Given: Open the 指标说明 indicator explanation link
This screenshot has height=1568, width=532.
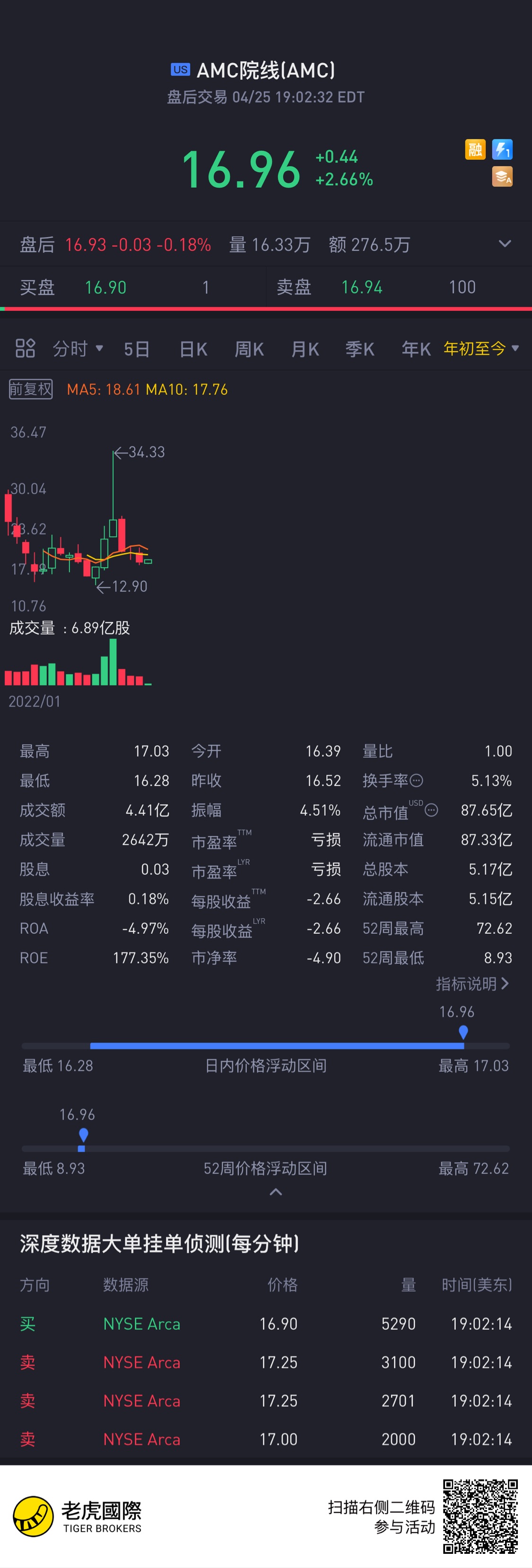Looking at the screenshot, I should [472, 983].
